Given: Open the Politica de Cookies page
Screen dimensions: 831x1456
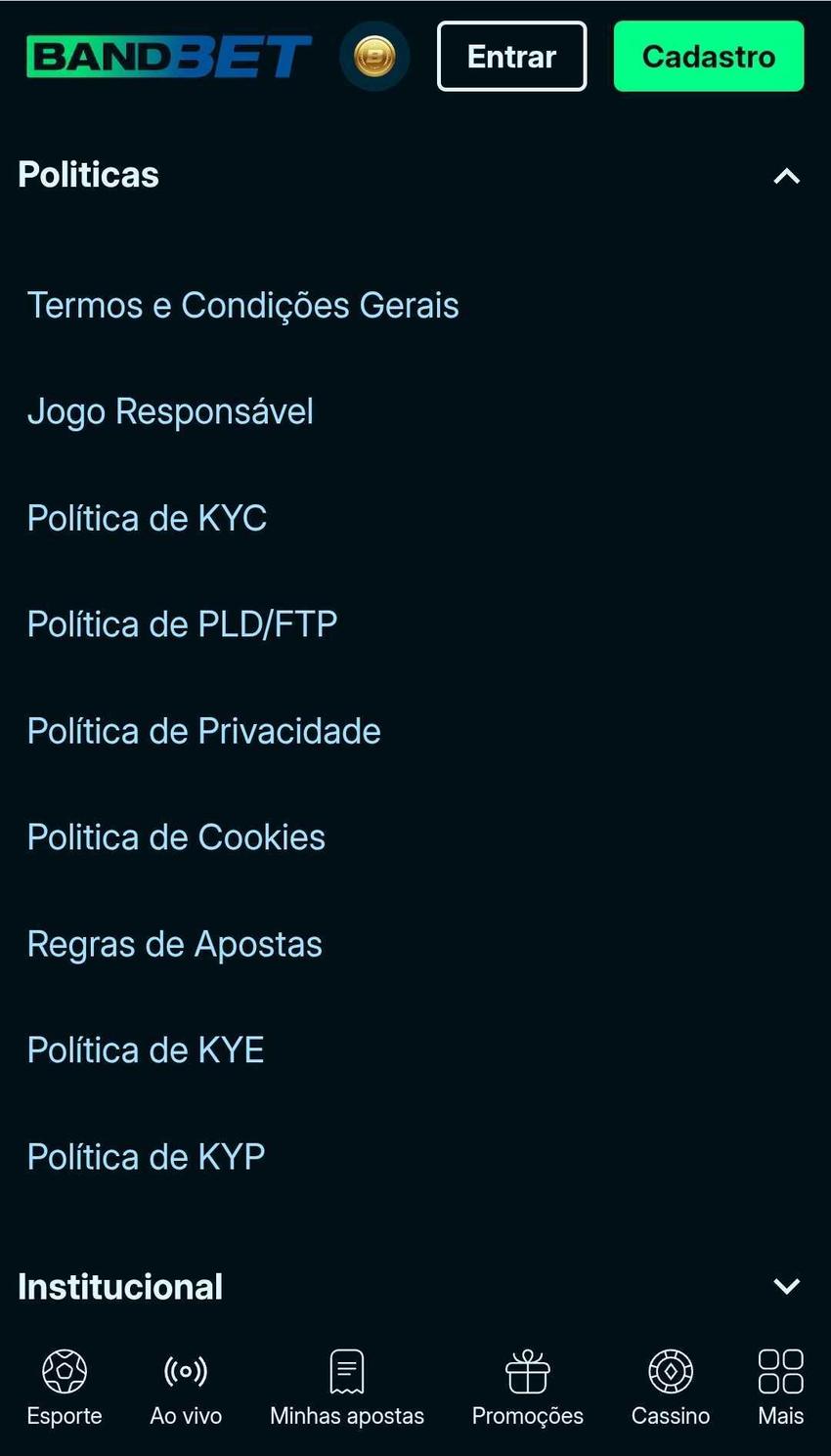Looking at the screenshot, I should [176, 836].
